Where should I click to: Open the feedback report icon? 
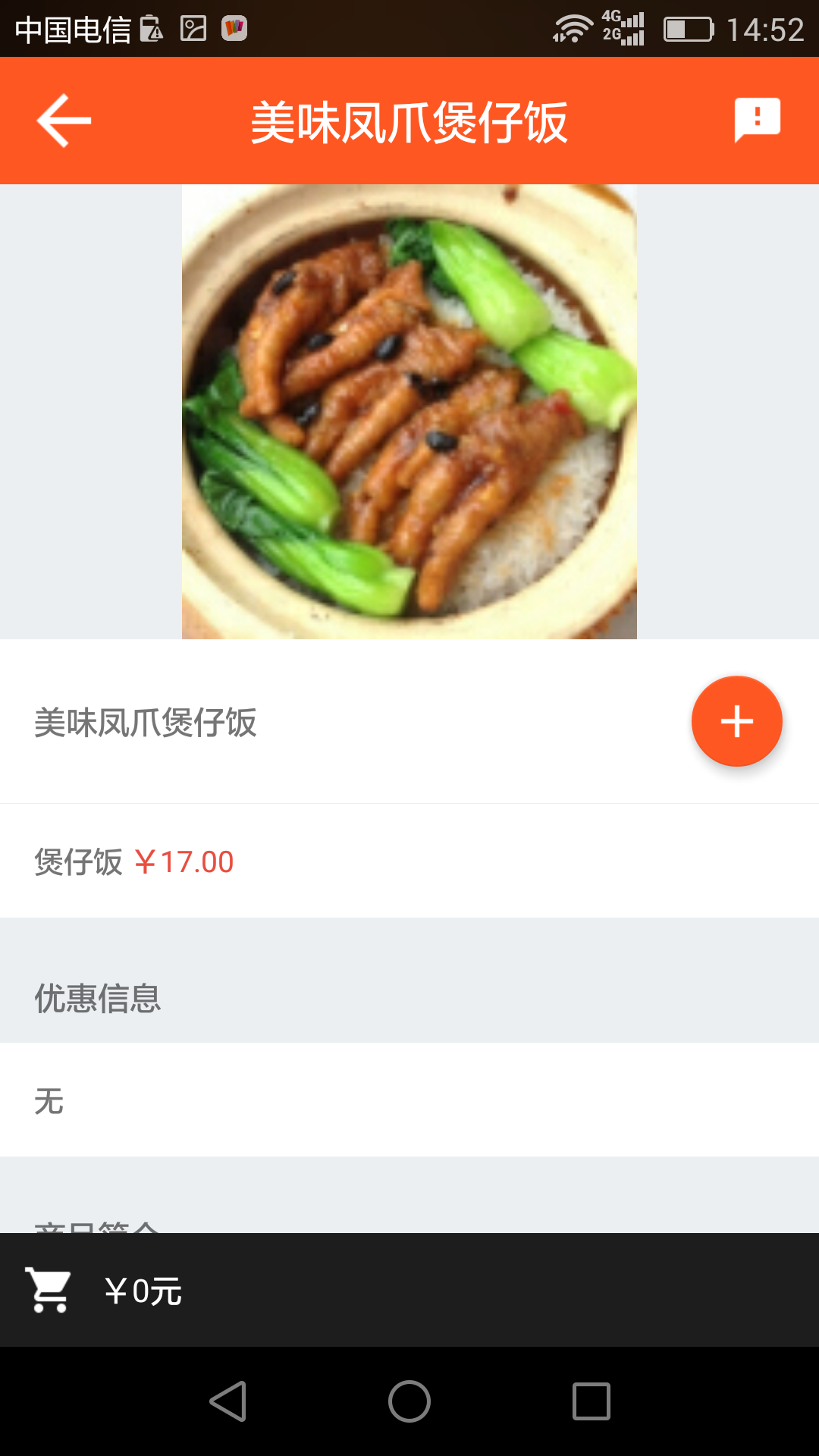757,120
